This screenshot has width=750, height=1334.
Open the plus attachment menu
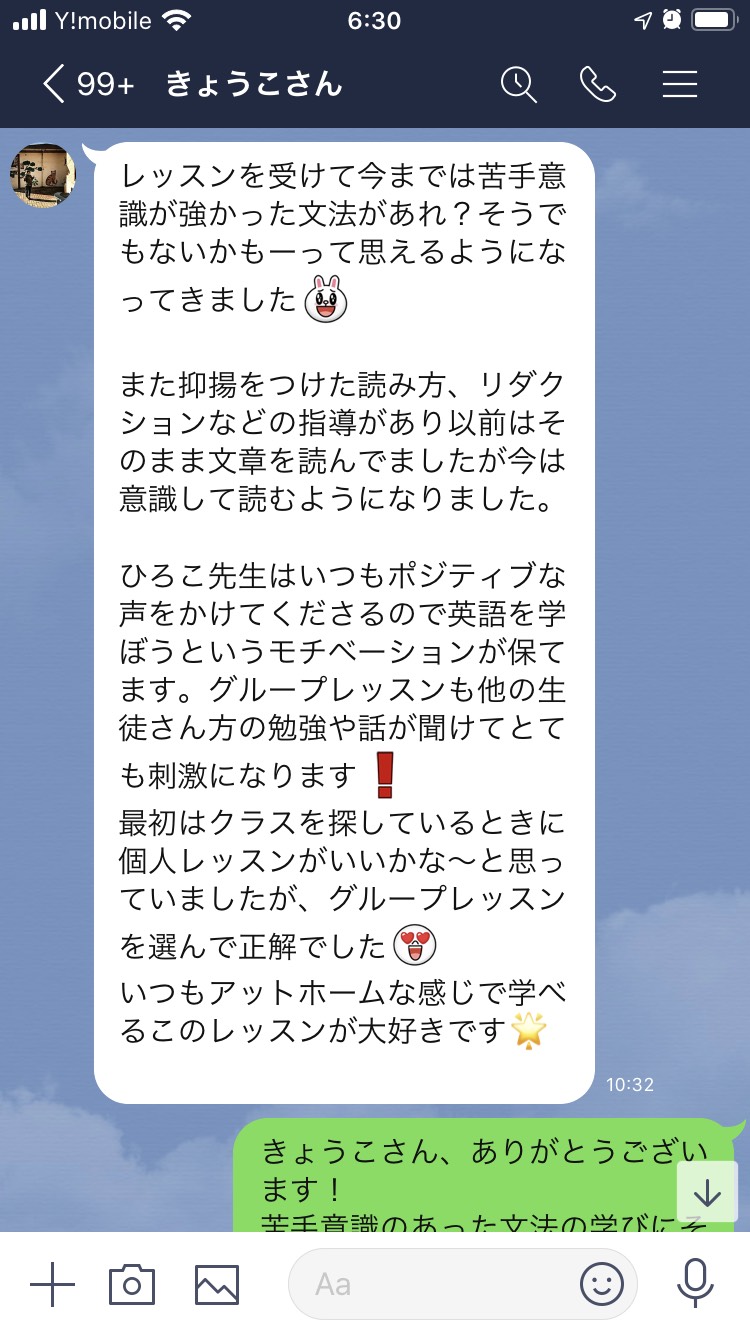coord(53,1284)
